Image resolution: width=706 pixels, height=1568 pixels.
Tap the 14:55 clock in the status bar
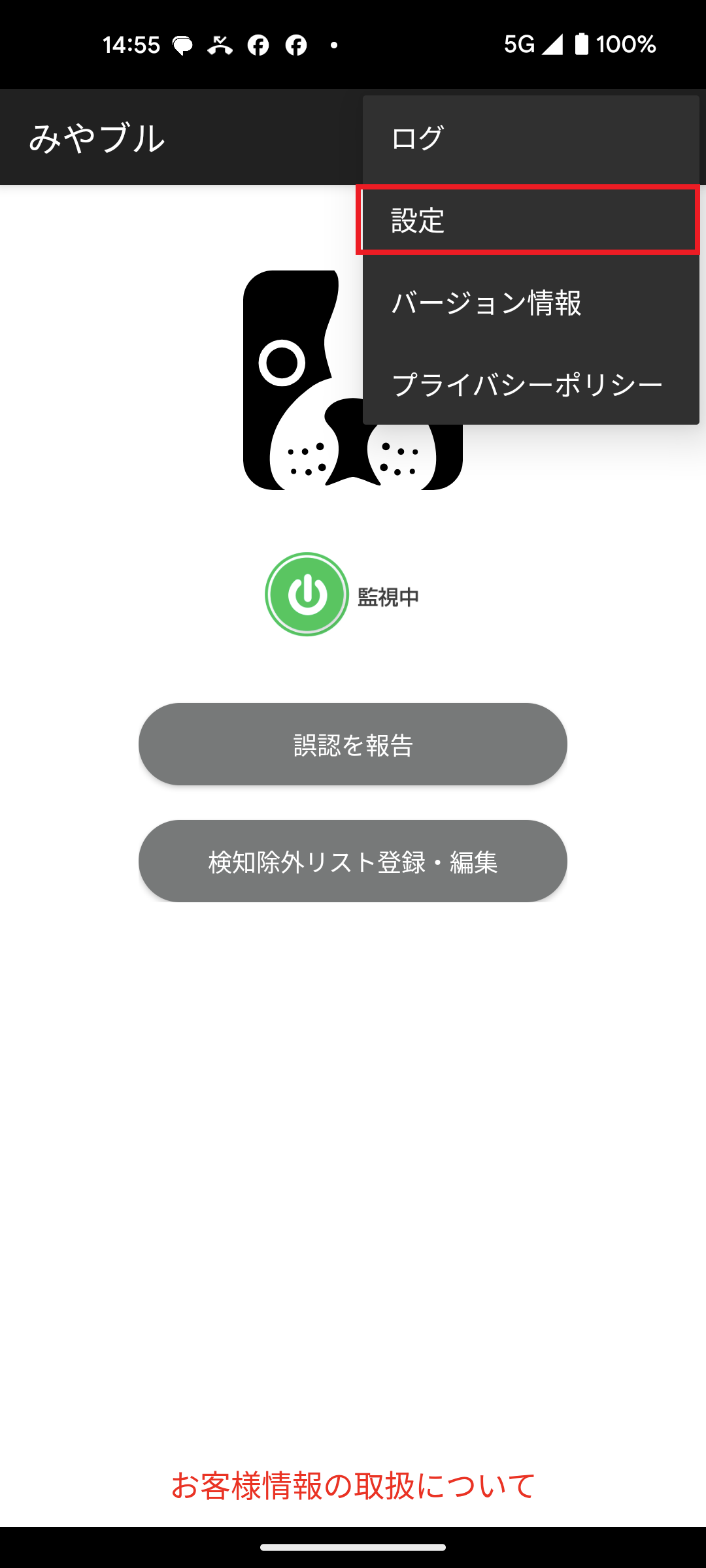pos(131,44)
